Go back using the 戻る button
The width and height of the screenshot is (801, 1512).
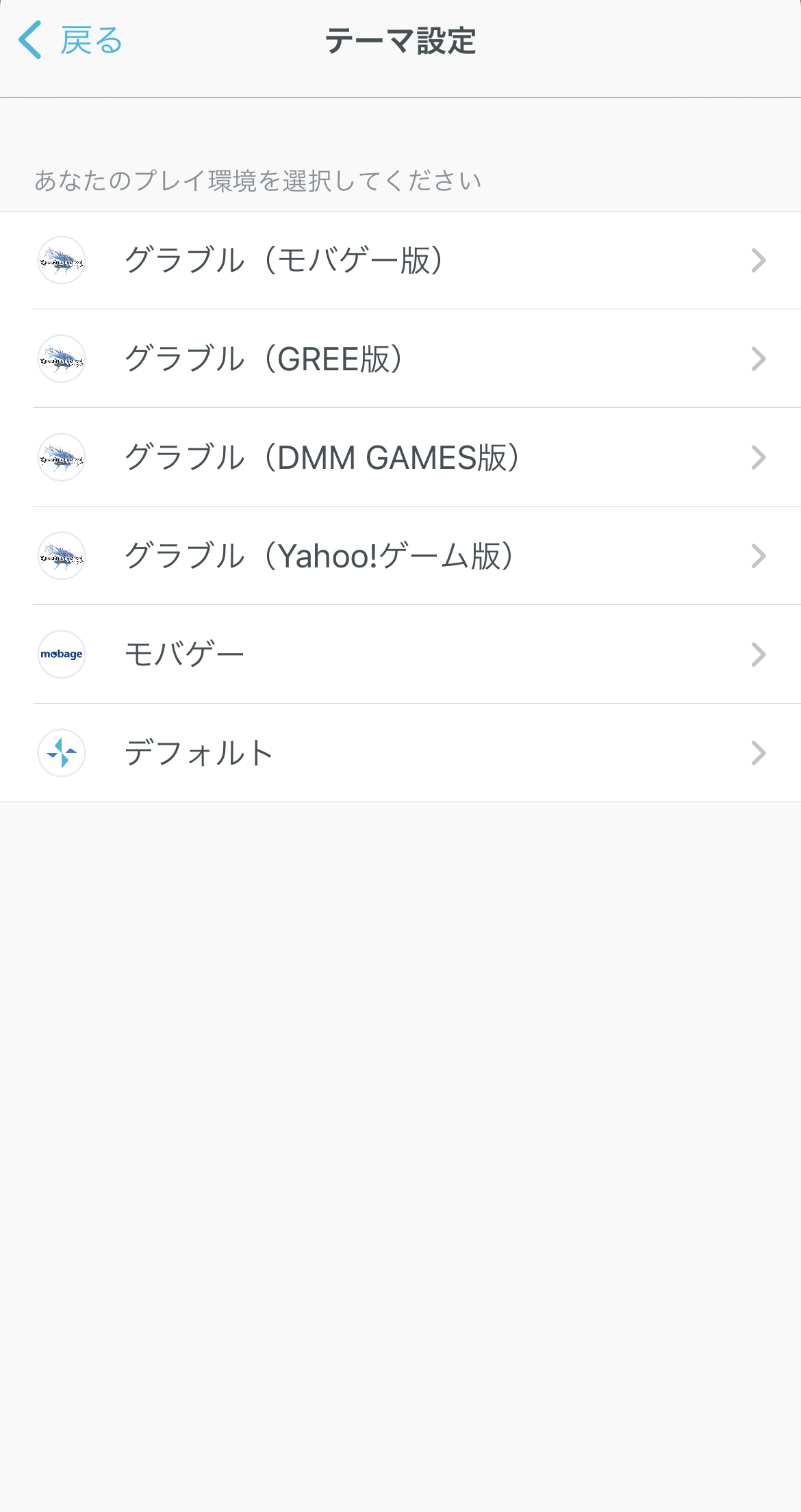tap(71, 40)
